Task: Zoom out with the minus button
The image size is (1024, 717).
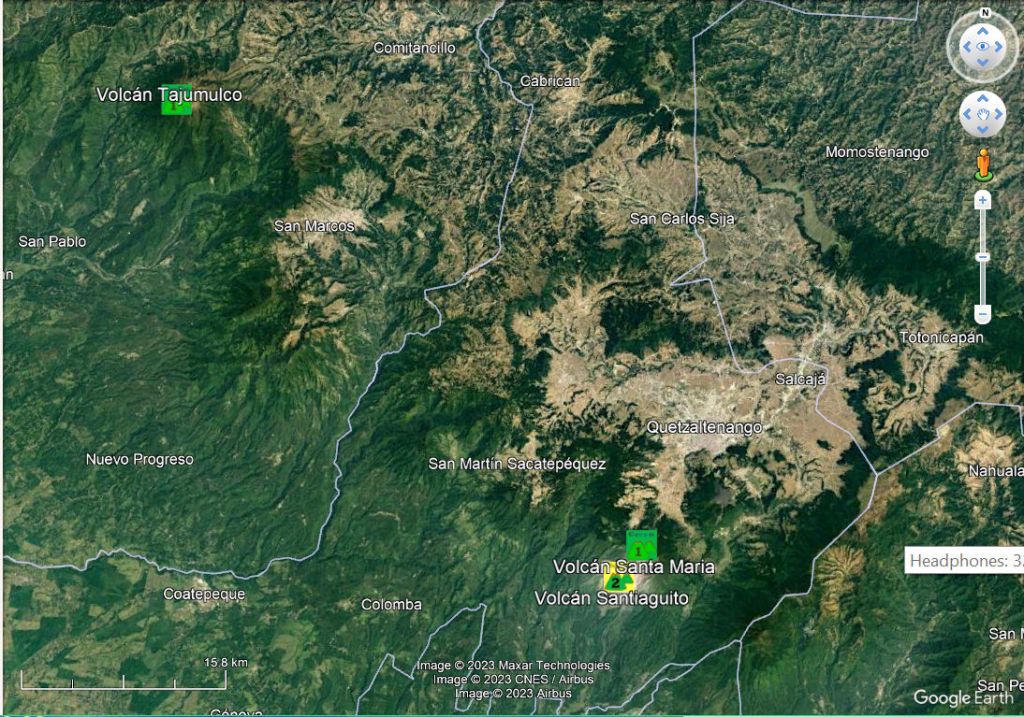Action: pos(983,315)
